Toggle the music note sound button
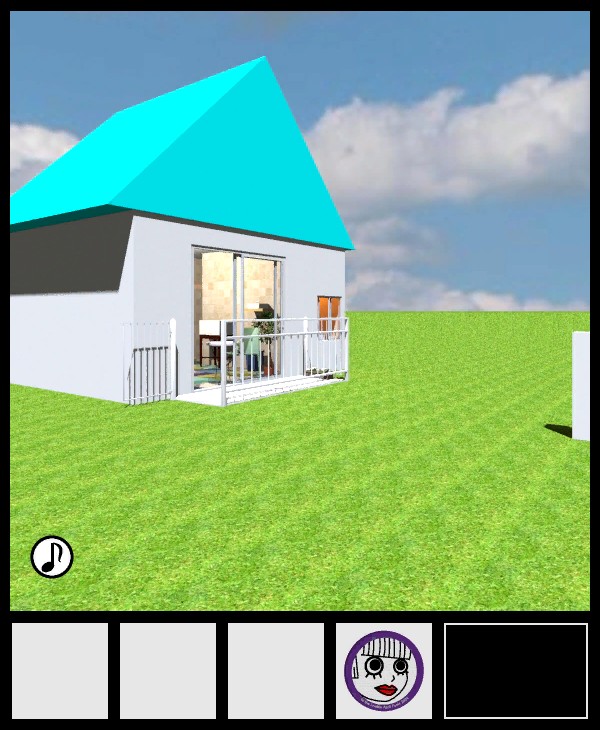The width and height of the screenshot is (600, 730). tap(52, 557)
